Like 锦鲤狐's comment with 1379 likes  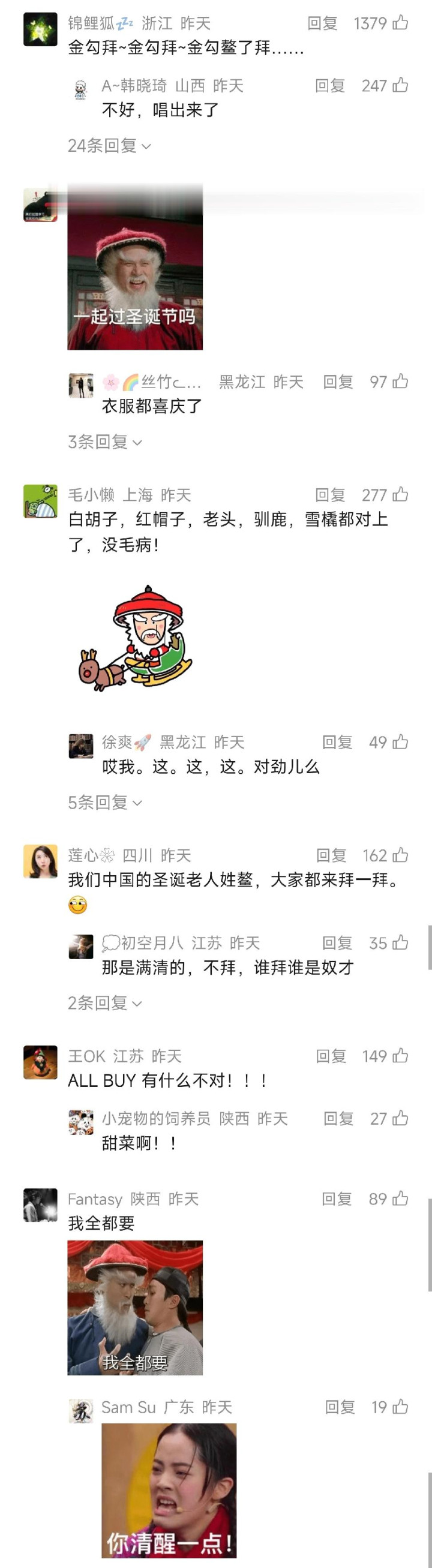coord(400,23)
